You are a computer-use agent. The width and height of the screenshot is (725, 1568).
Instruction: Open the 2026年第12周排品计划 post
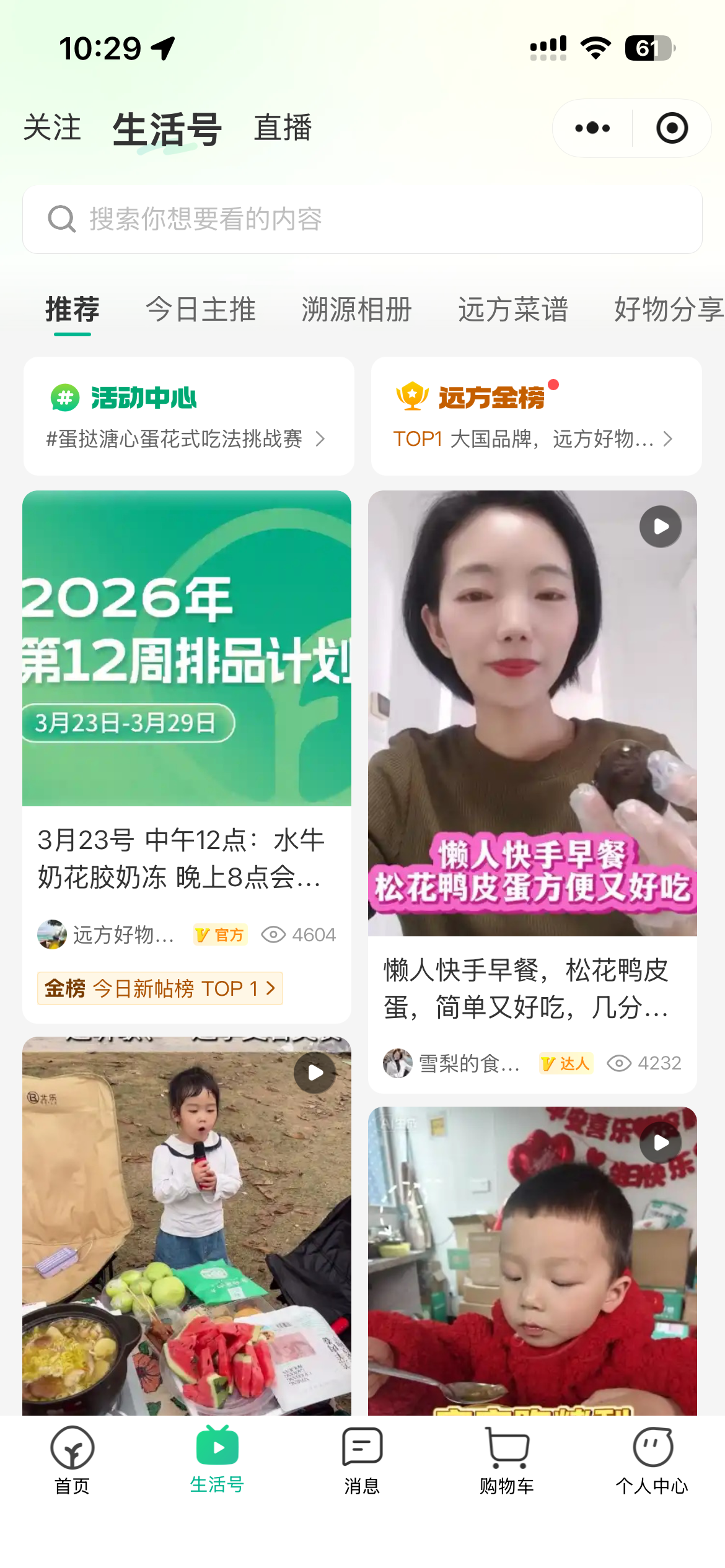(187, 648)
